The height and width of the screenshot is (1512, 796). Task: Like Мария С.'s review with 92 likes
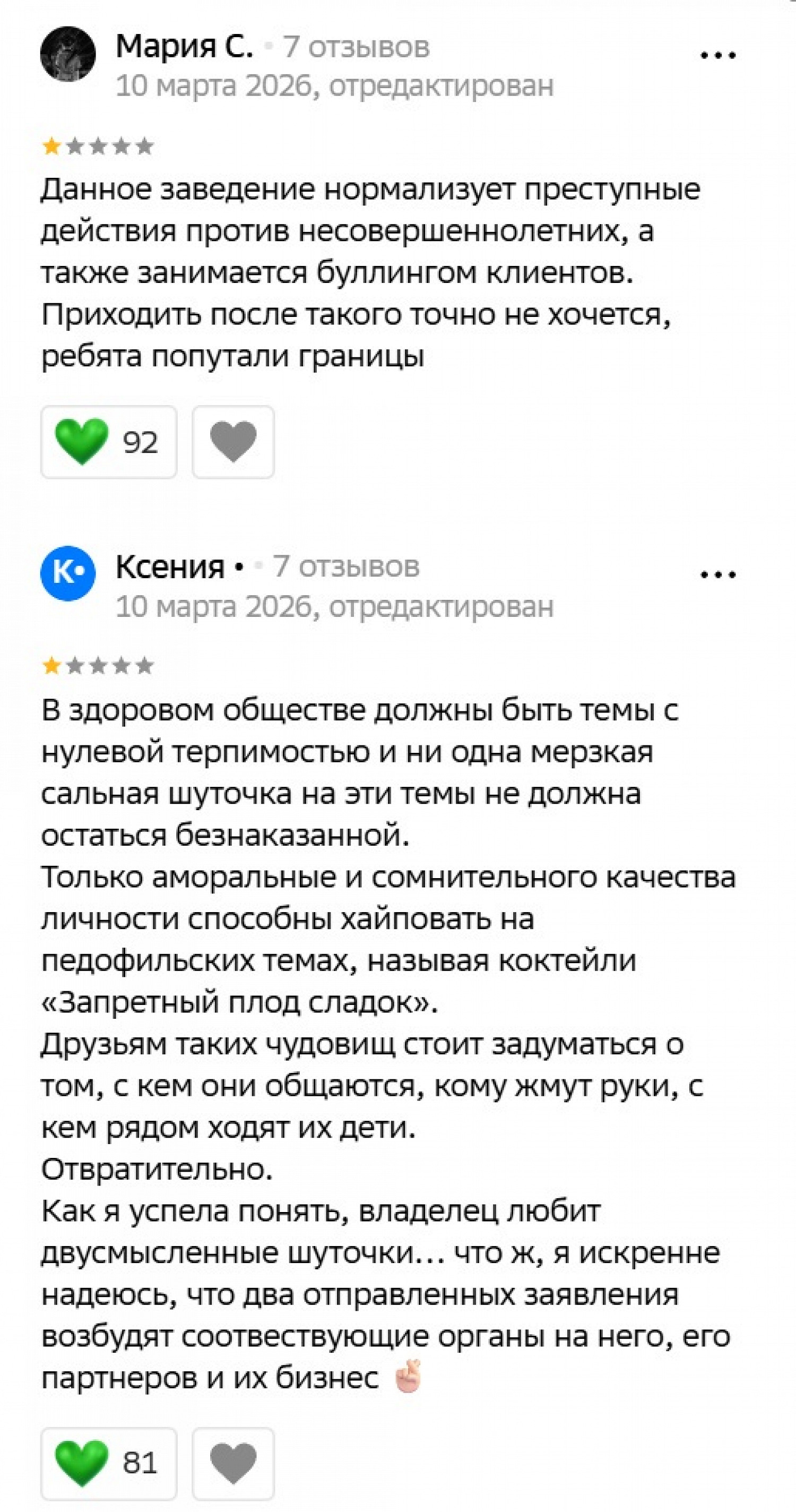pyautogui.click(x=108, y=442)
